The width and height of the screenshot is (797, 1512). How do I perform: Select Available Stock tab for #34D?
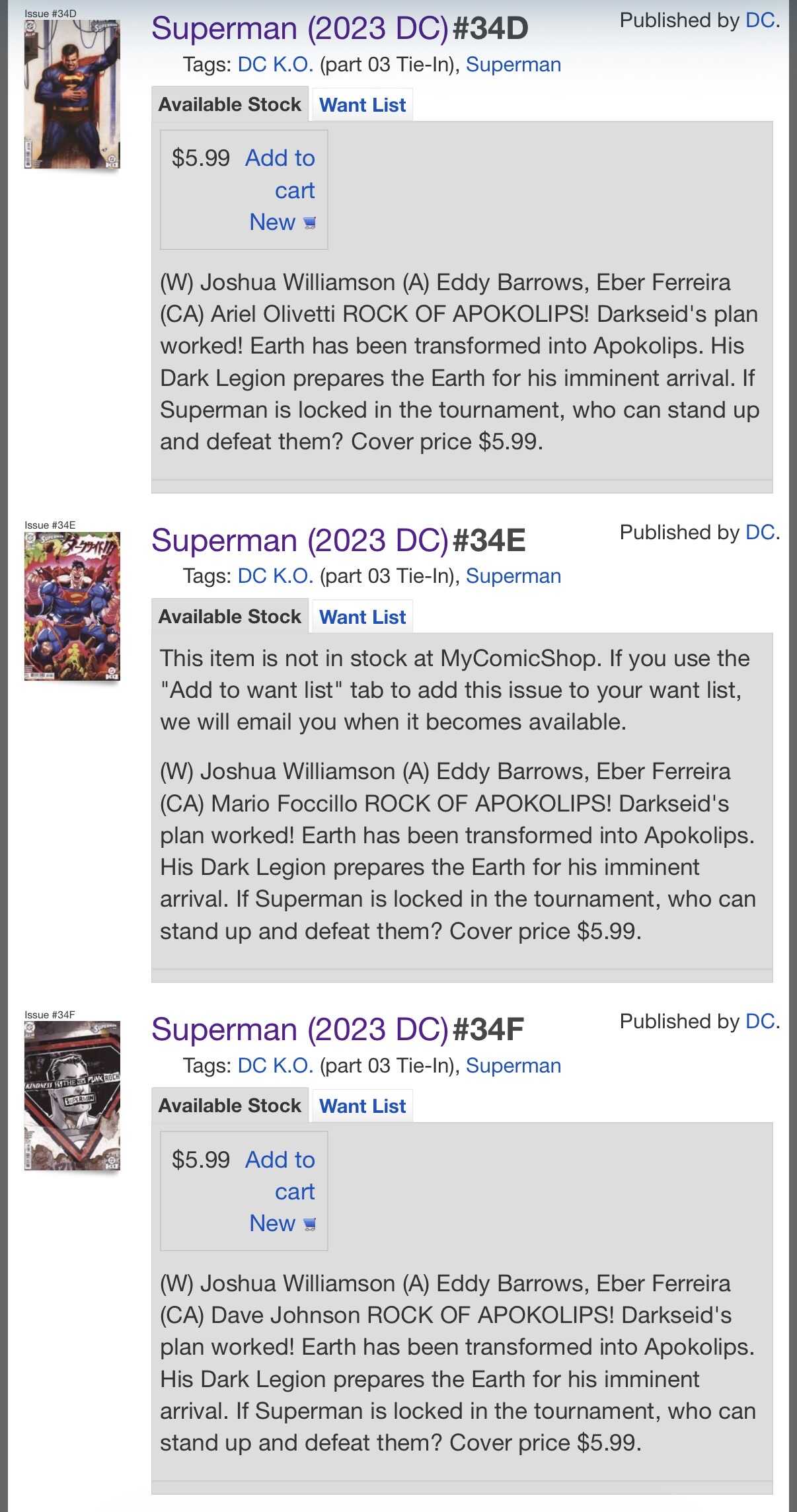tap(229, 104)
